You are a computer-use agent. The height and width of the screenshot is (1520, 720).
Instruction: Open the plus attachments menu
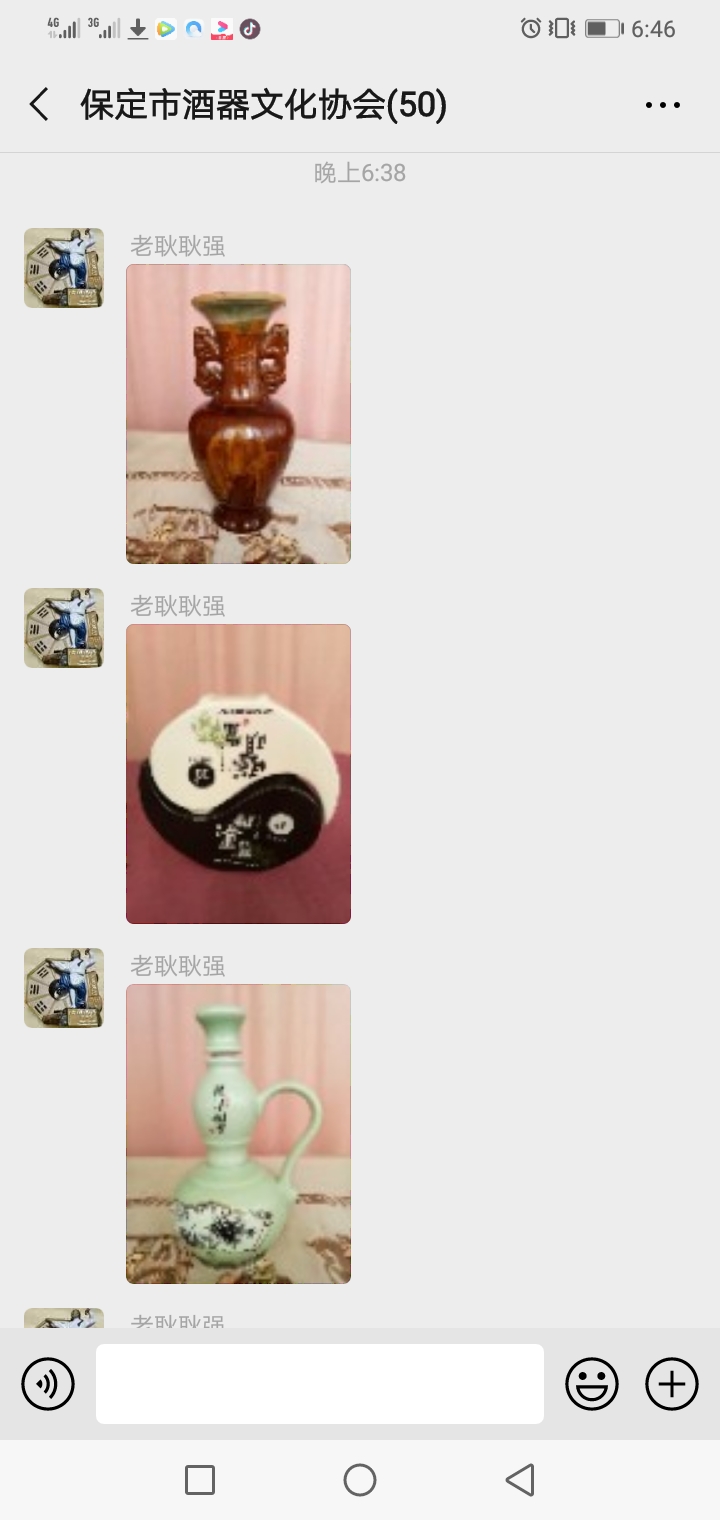tap(672, 1384)
